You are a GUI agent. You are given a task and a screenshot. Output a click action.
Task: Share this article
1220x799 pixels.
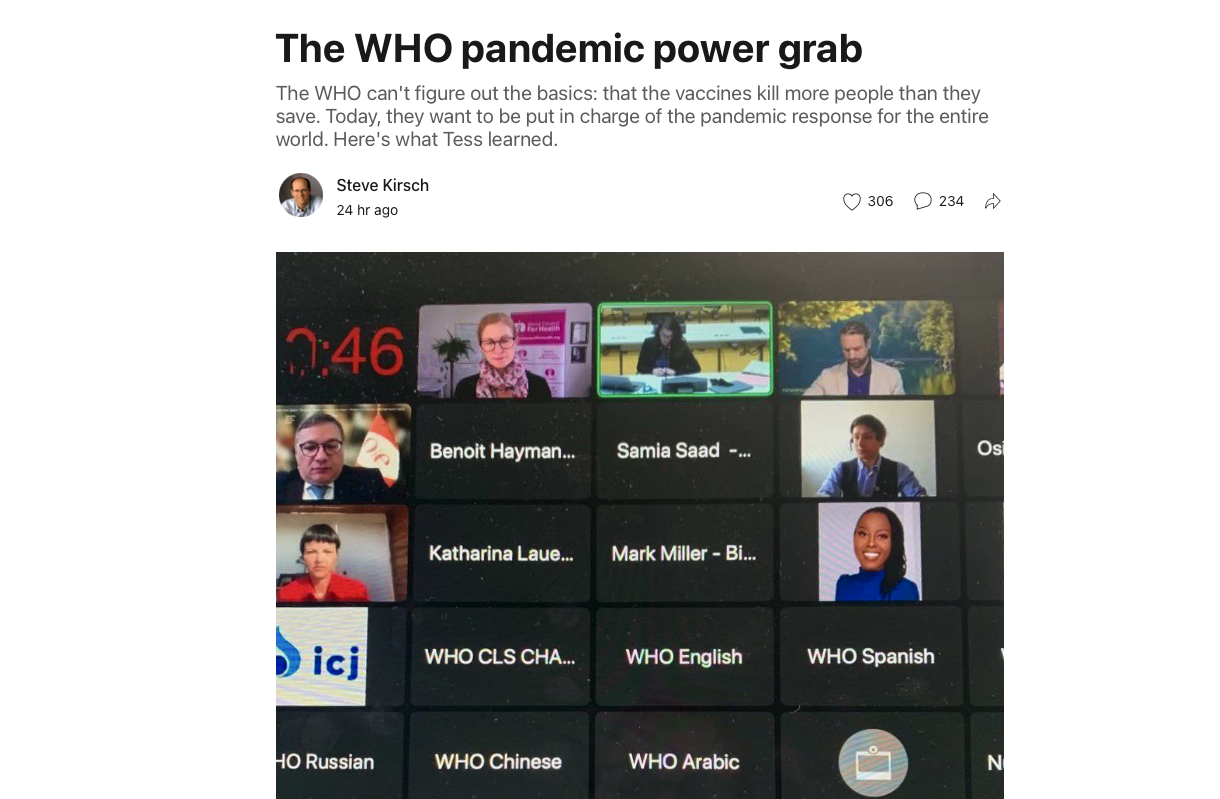tap(992, 201)
